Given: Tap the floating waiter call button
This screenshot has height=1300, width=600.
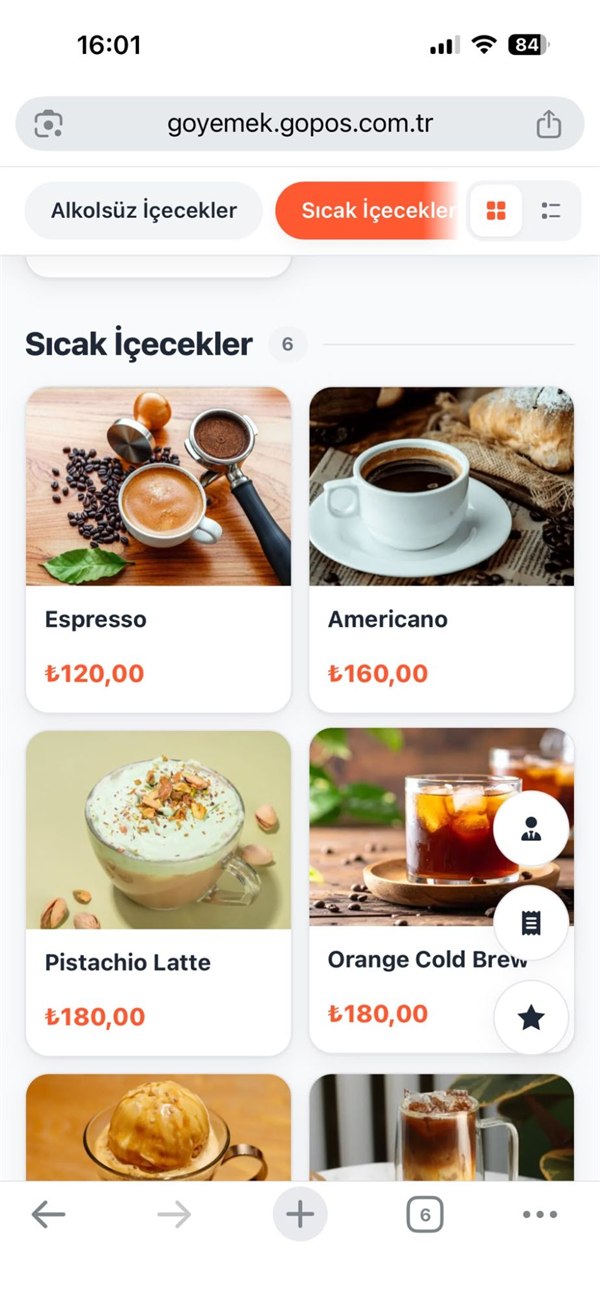Looking at the screenshot, I should [x=531, y=829].
